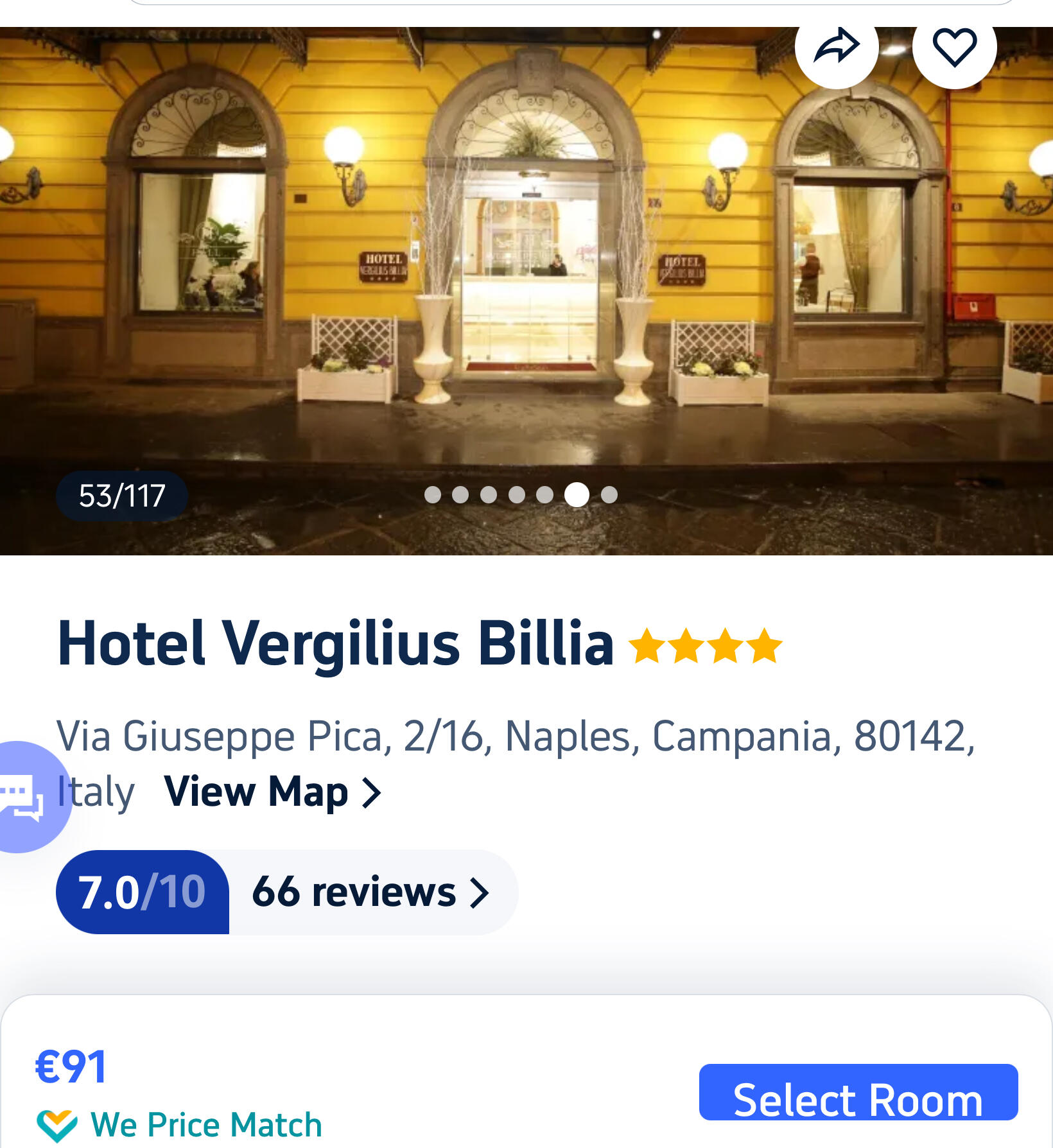Image resolution: width=1053 pixels, height=1148 pixels.
Task: Open the chat support bubble
Action: tap(26, 796)
